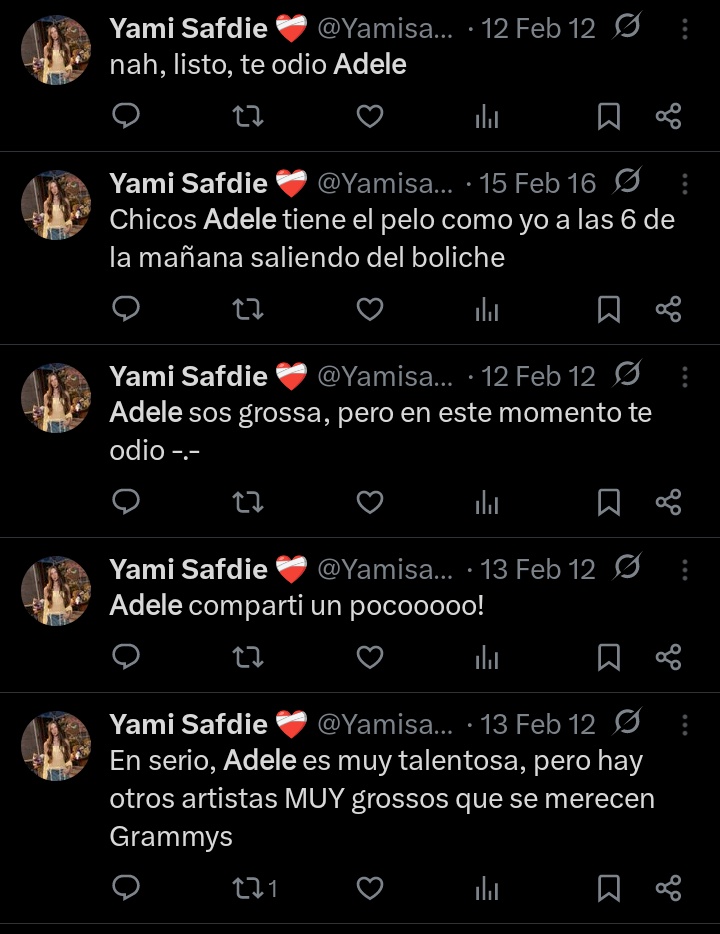This screenshot has width=720, height=934.
Task: Reply to the "Adele sos grossa" tweet
Action: [126, 502]
